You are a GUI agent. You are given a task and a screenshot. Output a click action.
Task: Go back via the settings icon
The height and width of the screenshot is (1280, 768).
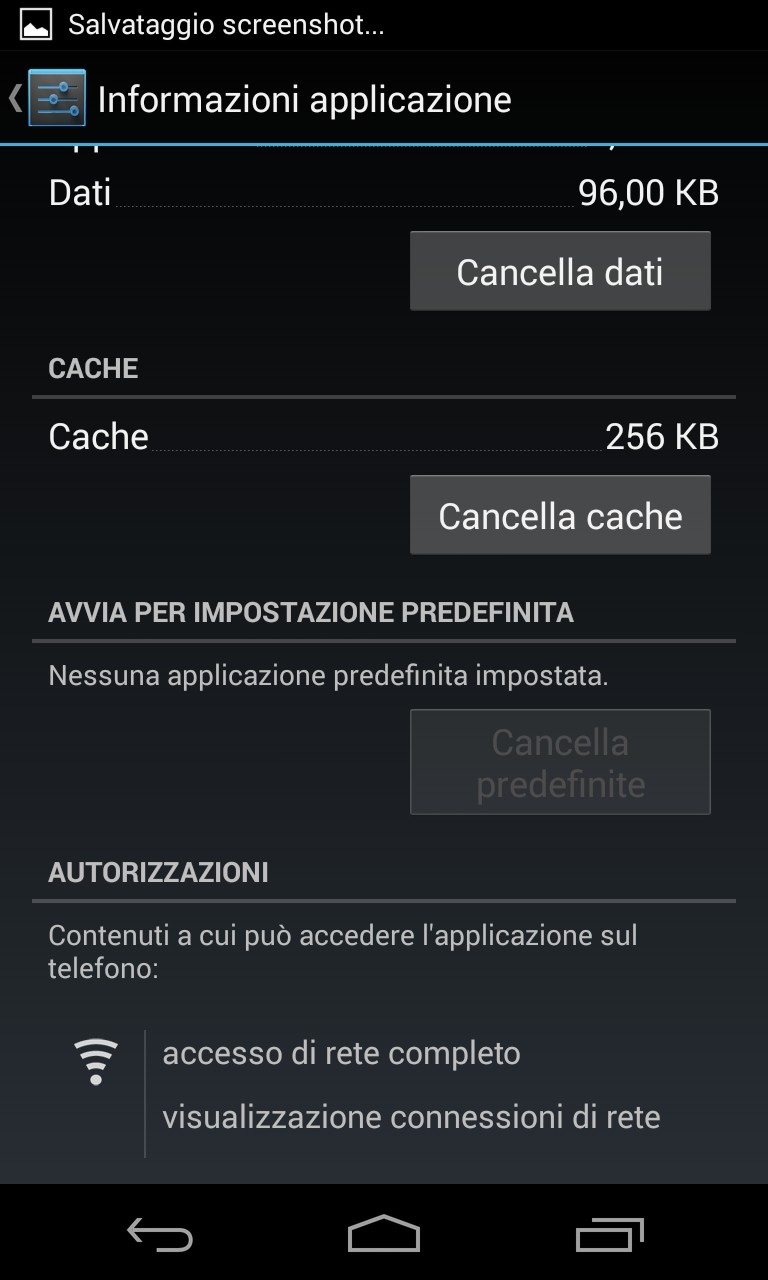point(56,98)
